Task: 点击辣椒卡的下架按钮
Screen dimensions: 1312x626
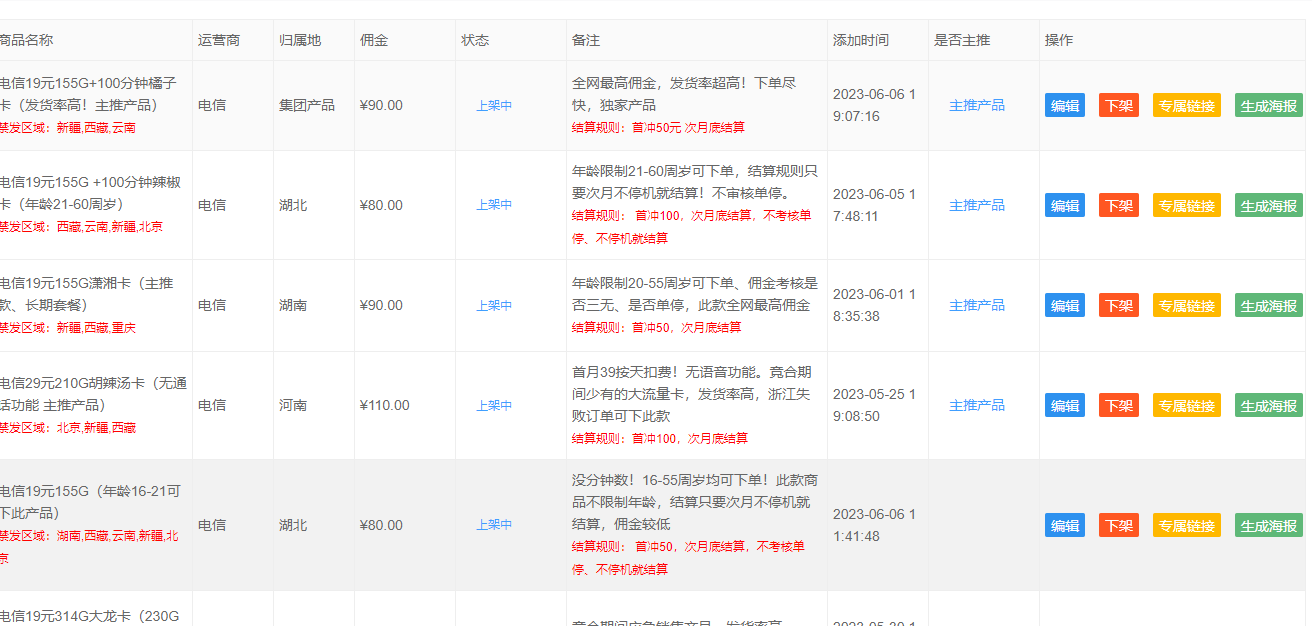Action: pyautogui.click(x=1118, y=205)
